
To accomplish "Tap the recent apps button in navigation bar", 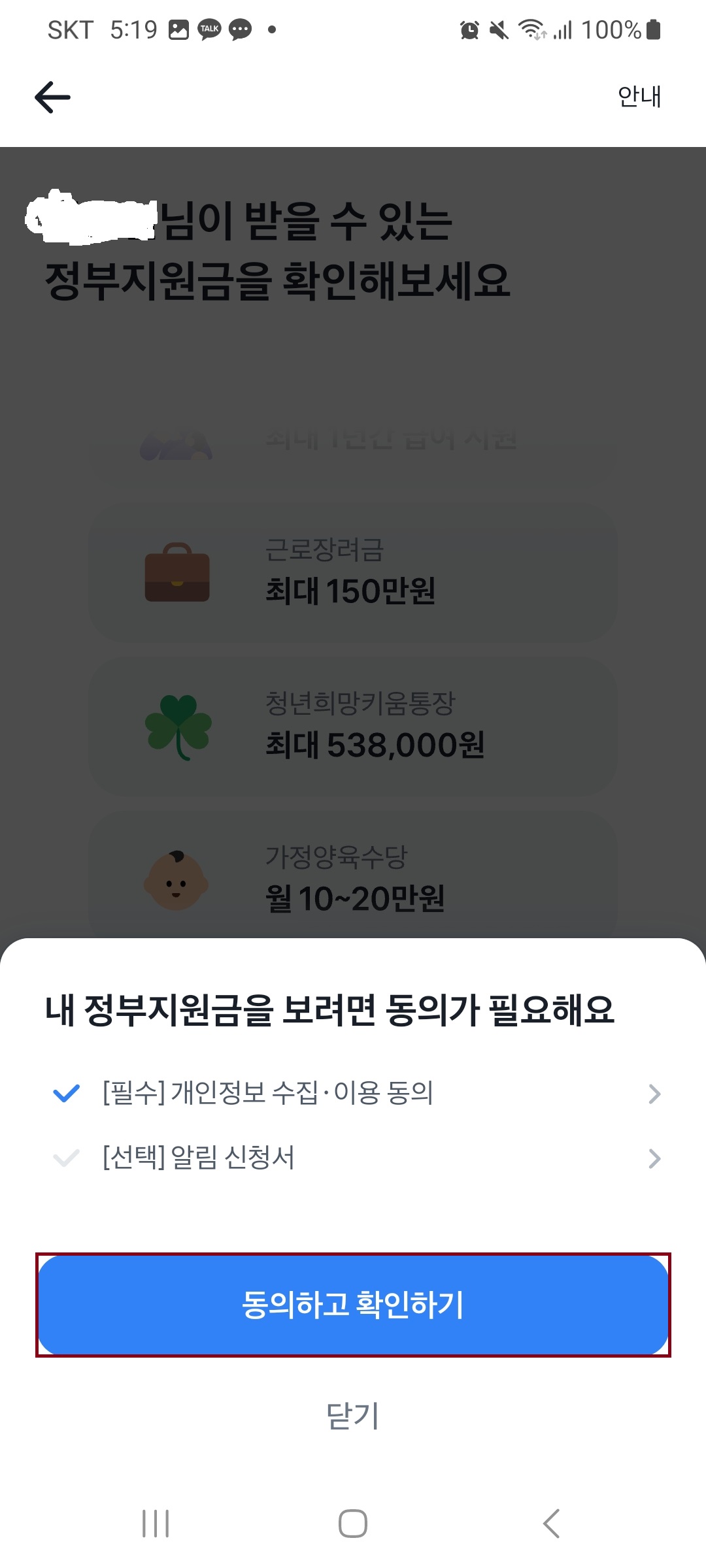I will 155,1524.
